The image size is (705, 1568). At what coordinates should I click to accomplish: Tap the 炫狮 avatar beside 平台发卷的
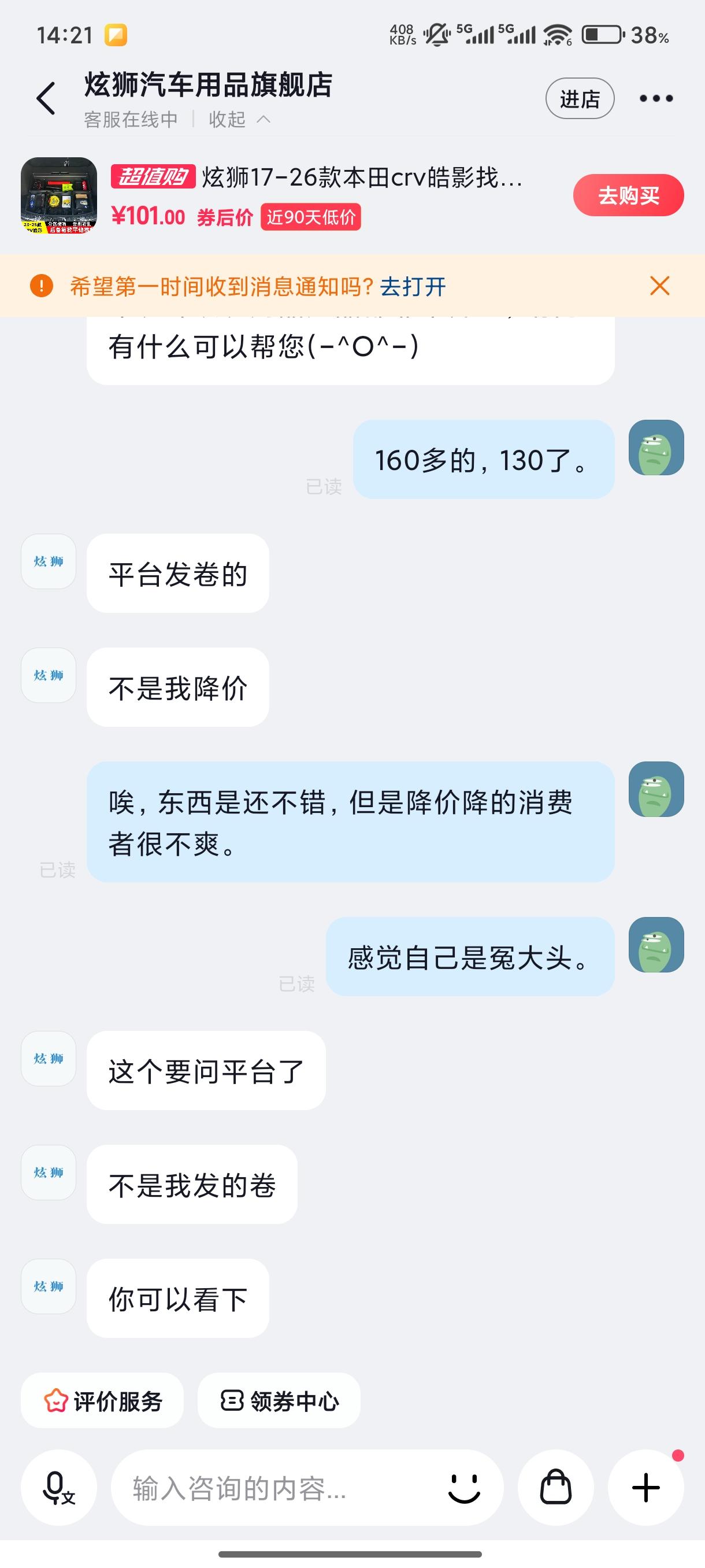[x=49, y=561]
